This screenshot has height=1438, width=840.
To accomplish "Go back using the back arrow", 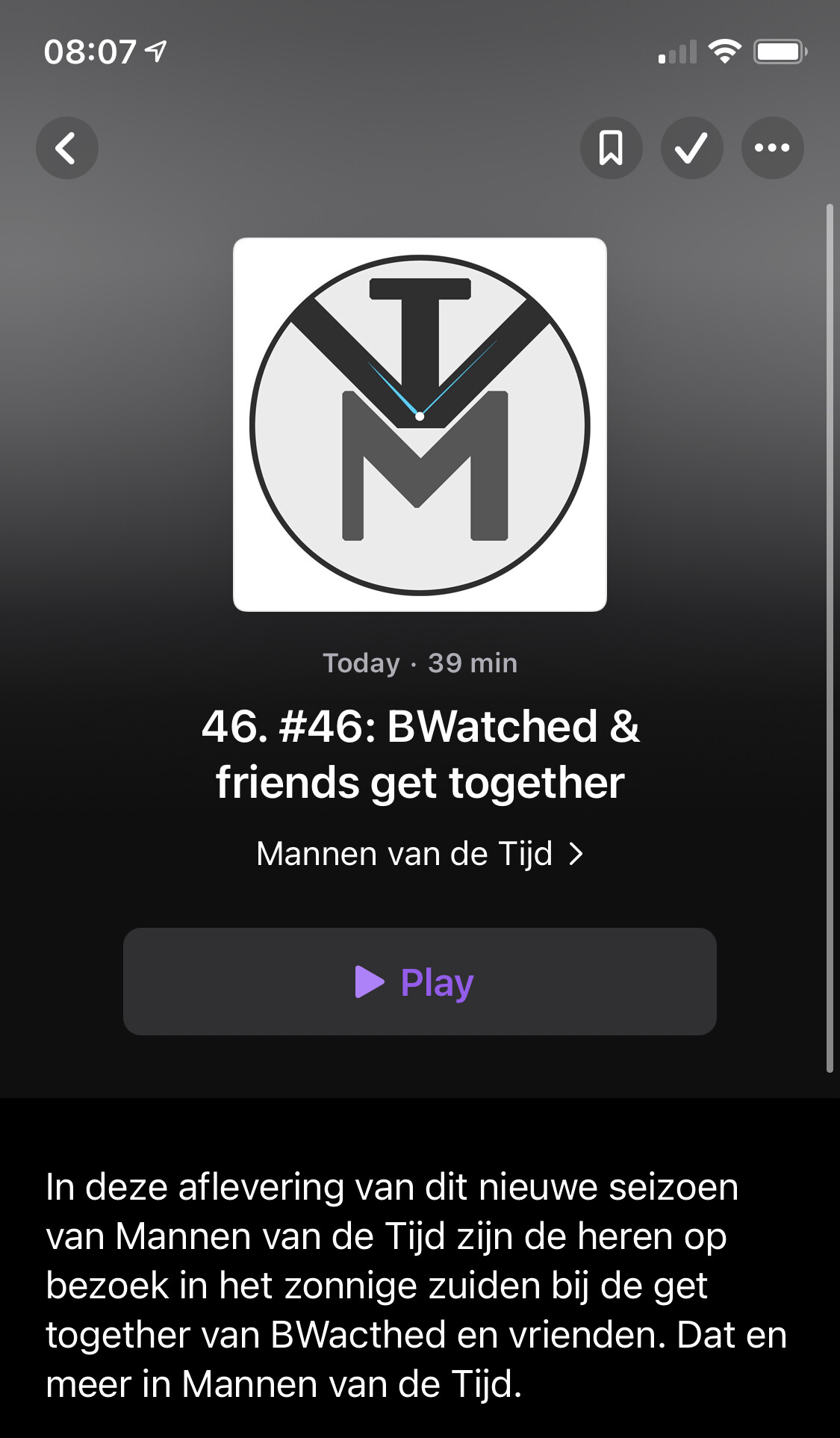I will 67,148.
